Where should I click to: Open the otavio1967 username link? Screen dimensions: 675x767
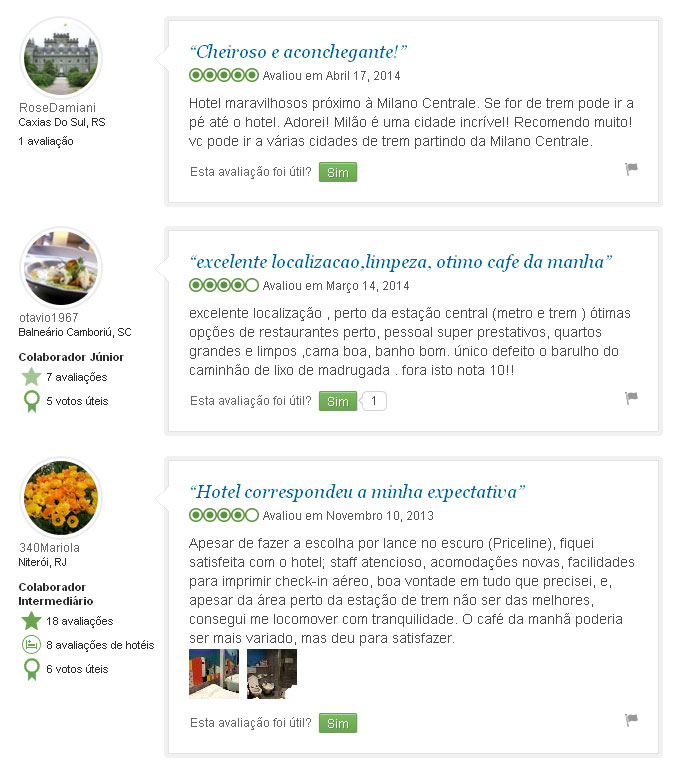click(49, 317)
